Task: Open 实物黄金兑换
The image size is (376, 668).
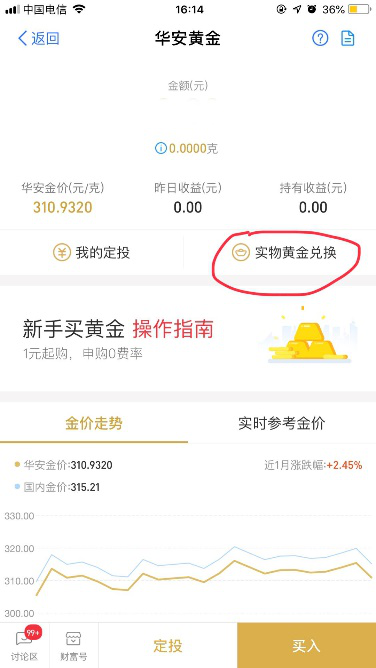Action: (284, 253)
